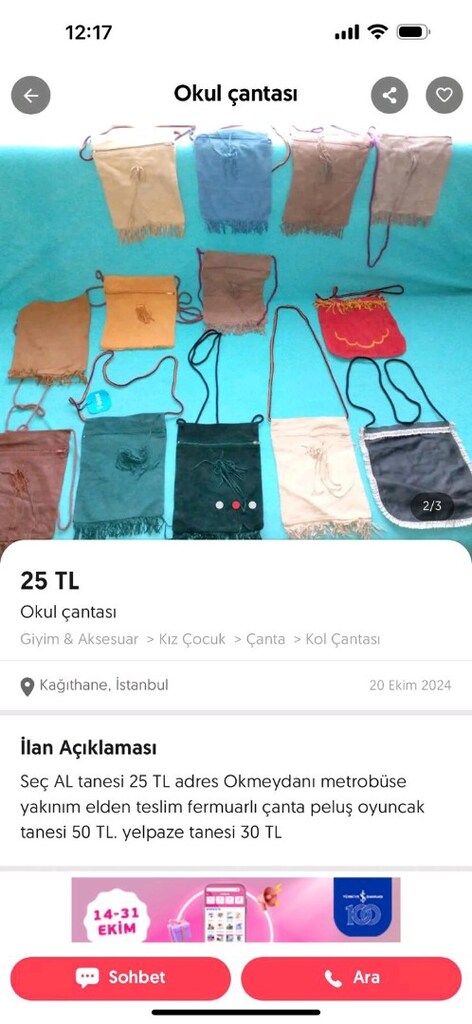This screenshot has width=472, height=1024.
Task: Share this Okul çantası listing
Action: [390, 95]
